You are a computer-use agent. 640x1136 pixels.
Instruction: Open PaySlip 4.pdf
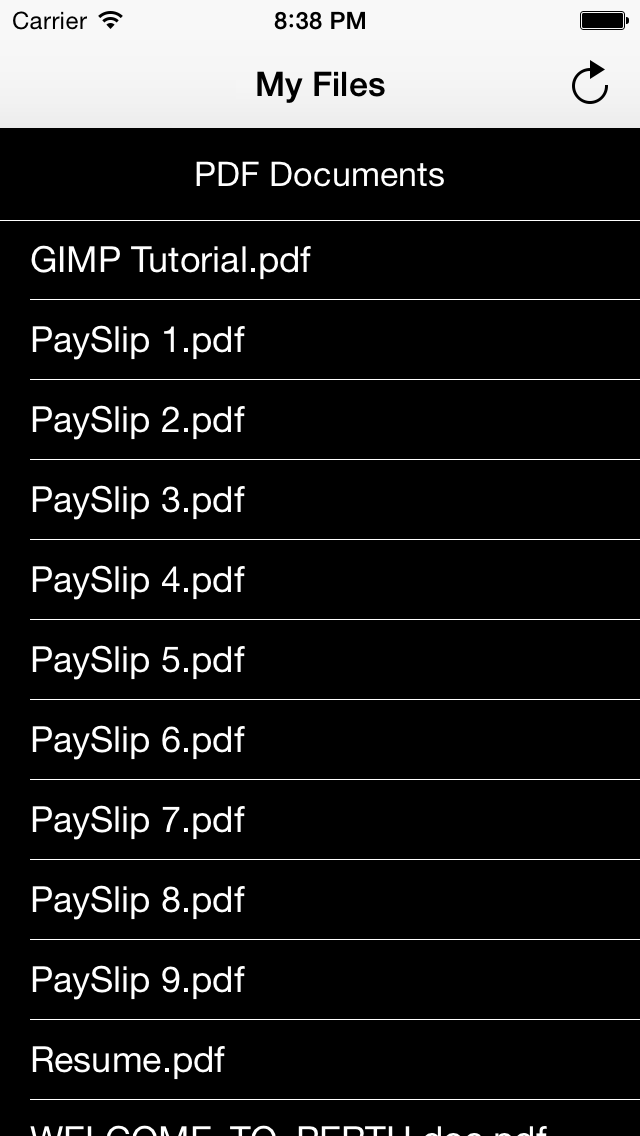320,580
